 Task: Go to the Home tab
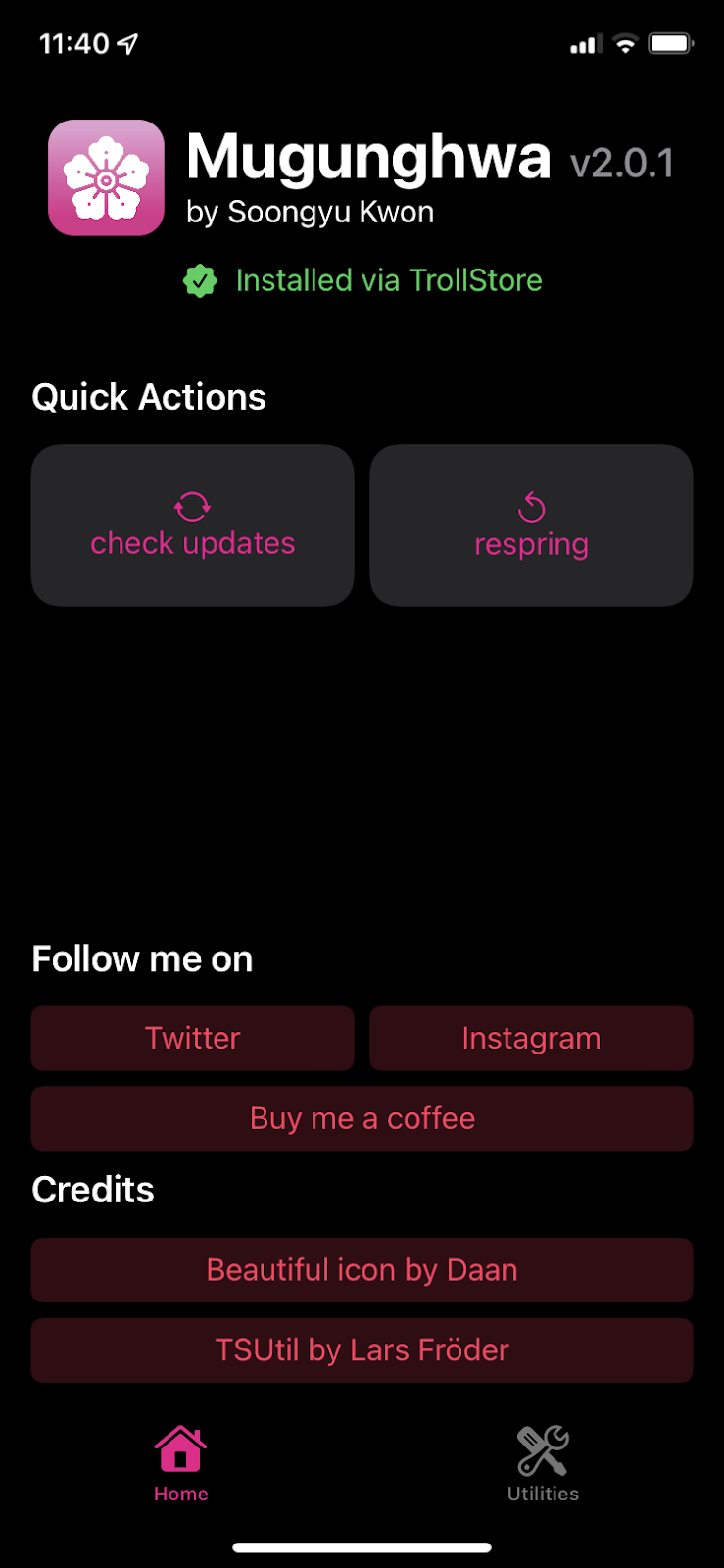180,1464
